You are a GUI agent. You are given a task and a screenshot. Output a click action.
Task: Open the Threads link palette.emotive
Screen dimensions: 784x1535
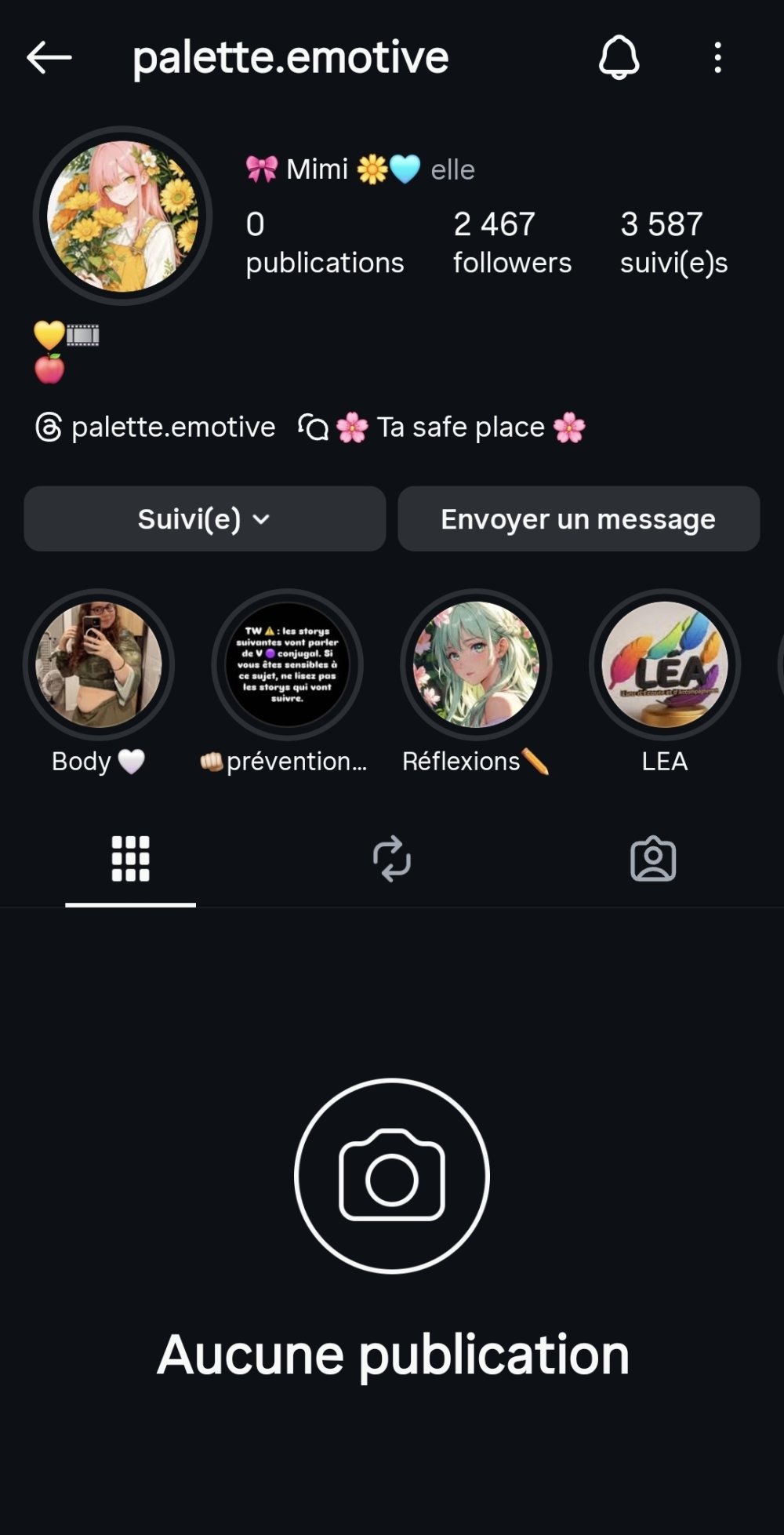tap(156, 427)
